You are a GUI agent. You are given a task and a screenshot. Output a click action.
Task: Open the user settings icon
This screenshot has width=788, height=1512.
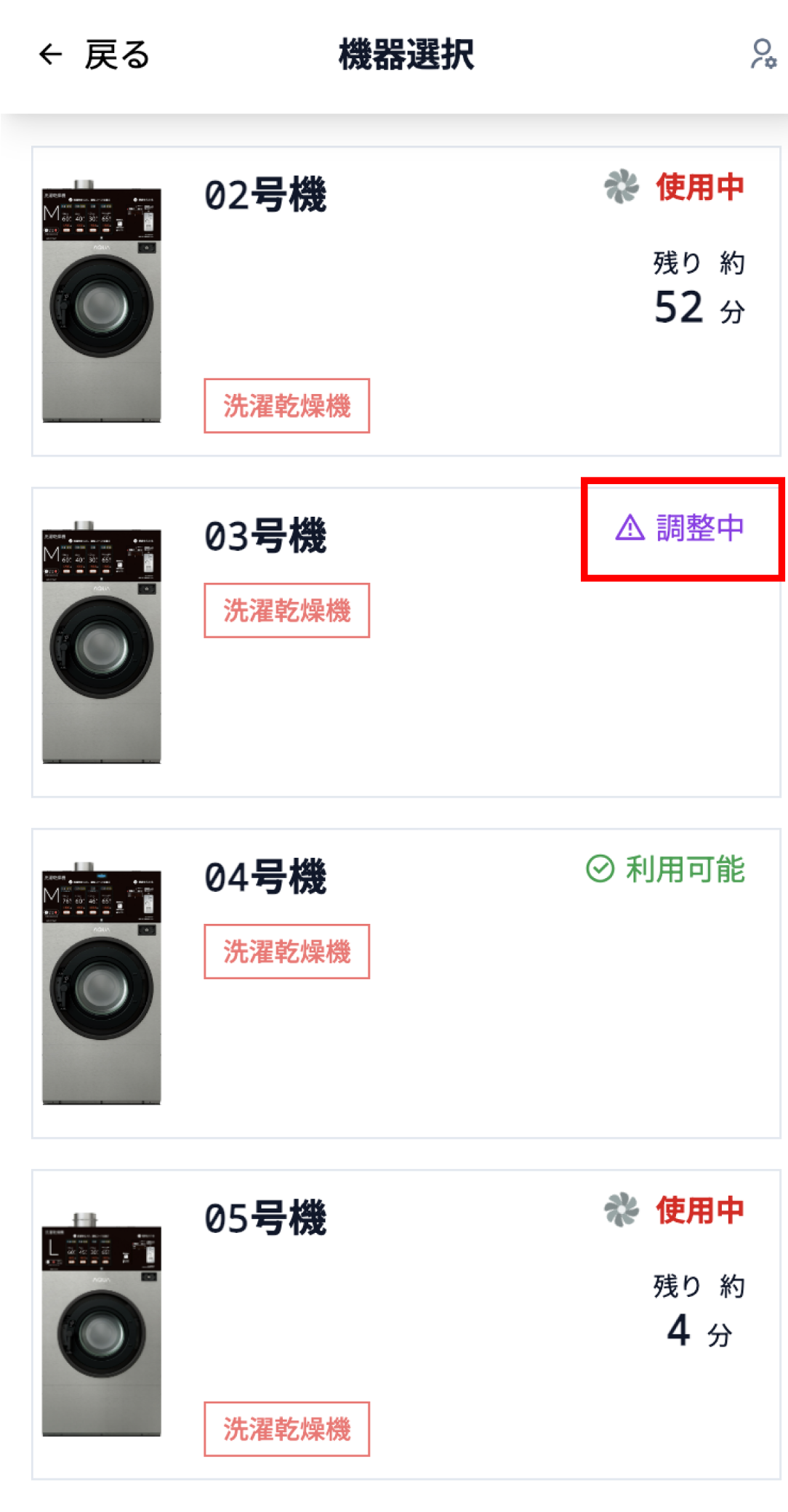click(763, 55)
